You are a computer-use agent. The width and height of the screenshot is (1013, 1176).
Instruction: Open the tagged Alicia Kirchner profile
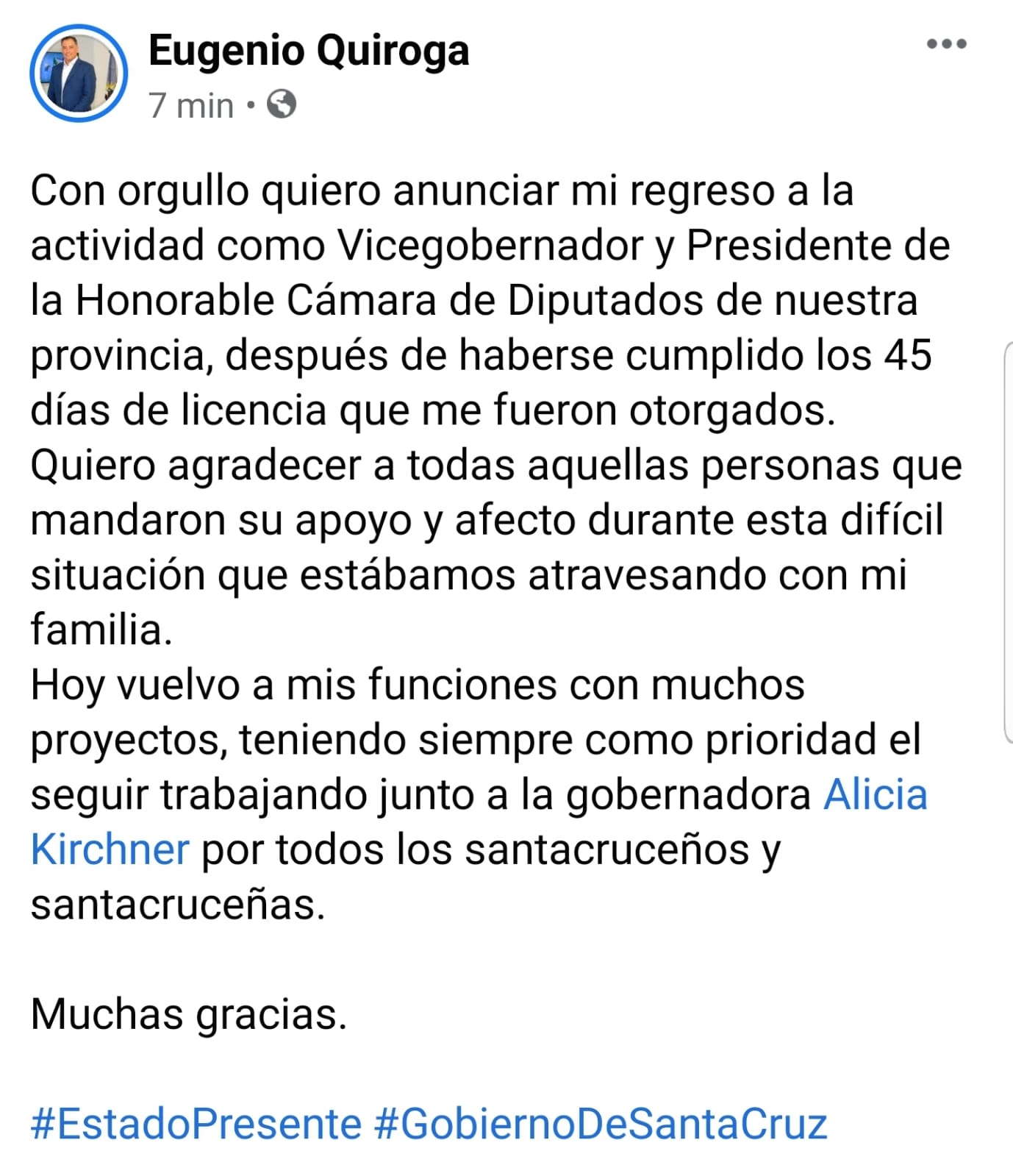coord(875,795)
